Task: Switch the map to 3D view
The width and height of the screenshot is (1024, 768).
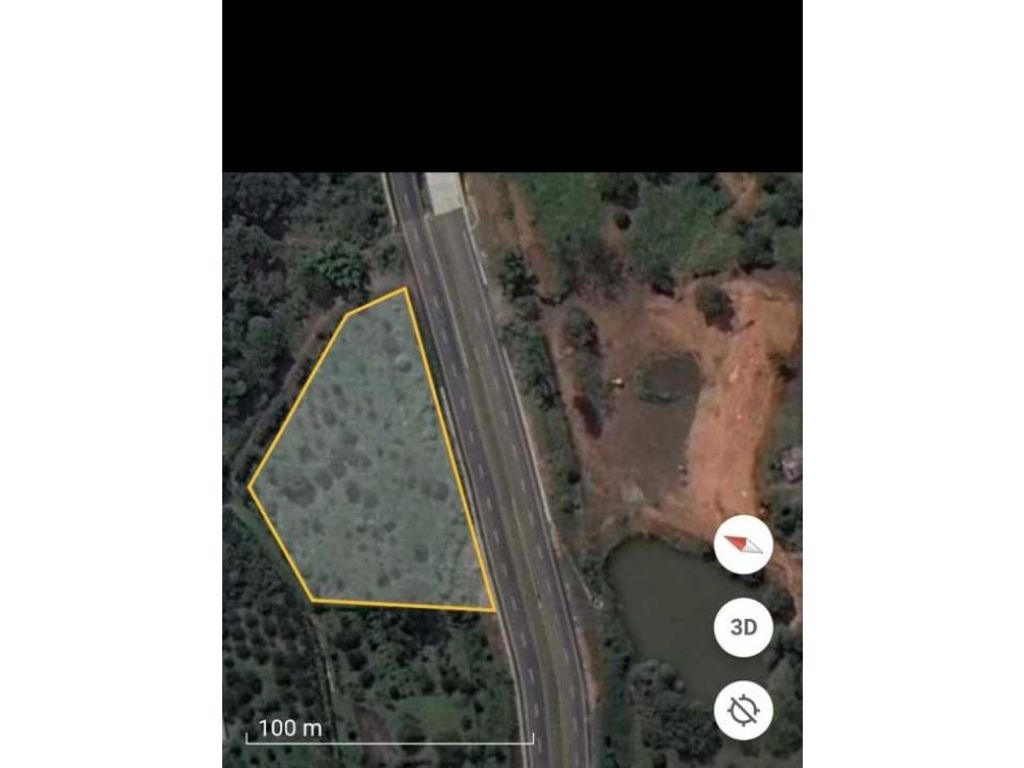Action: click(743, 627)
